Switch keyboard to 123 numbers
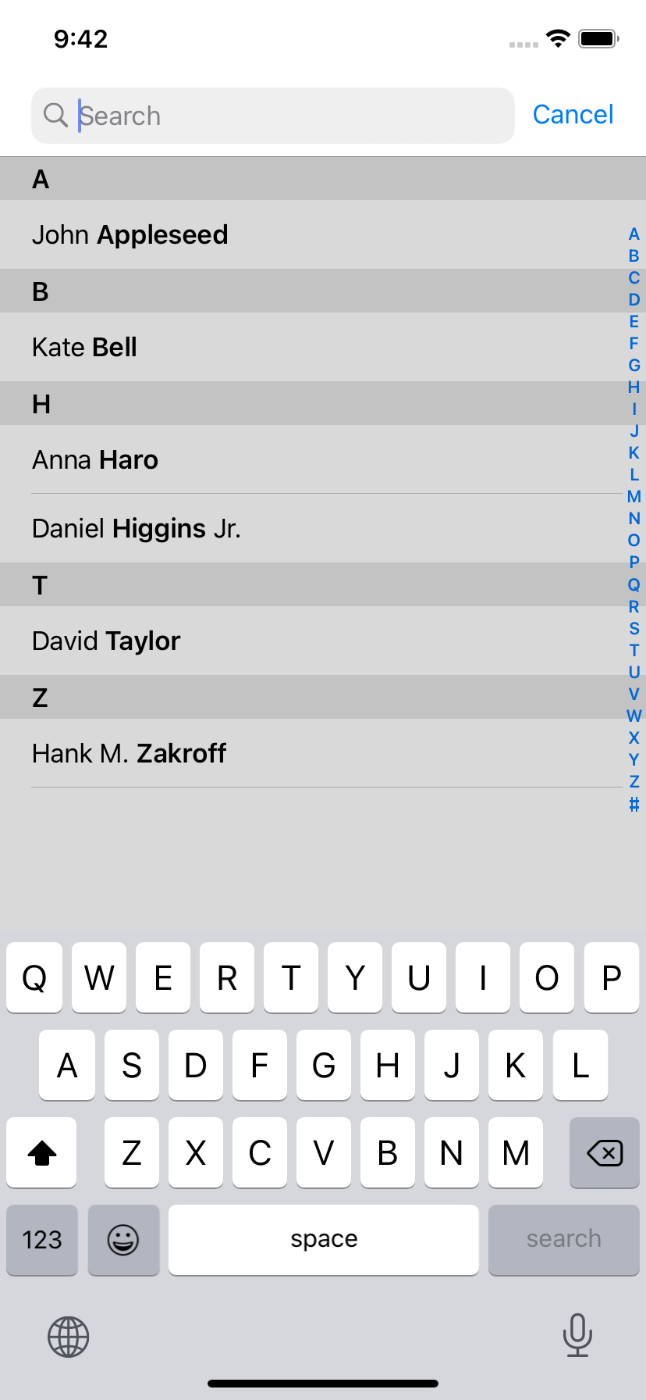This screenshot has height=1400, width=646. pyautogui.click(x=42, y=1240)
